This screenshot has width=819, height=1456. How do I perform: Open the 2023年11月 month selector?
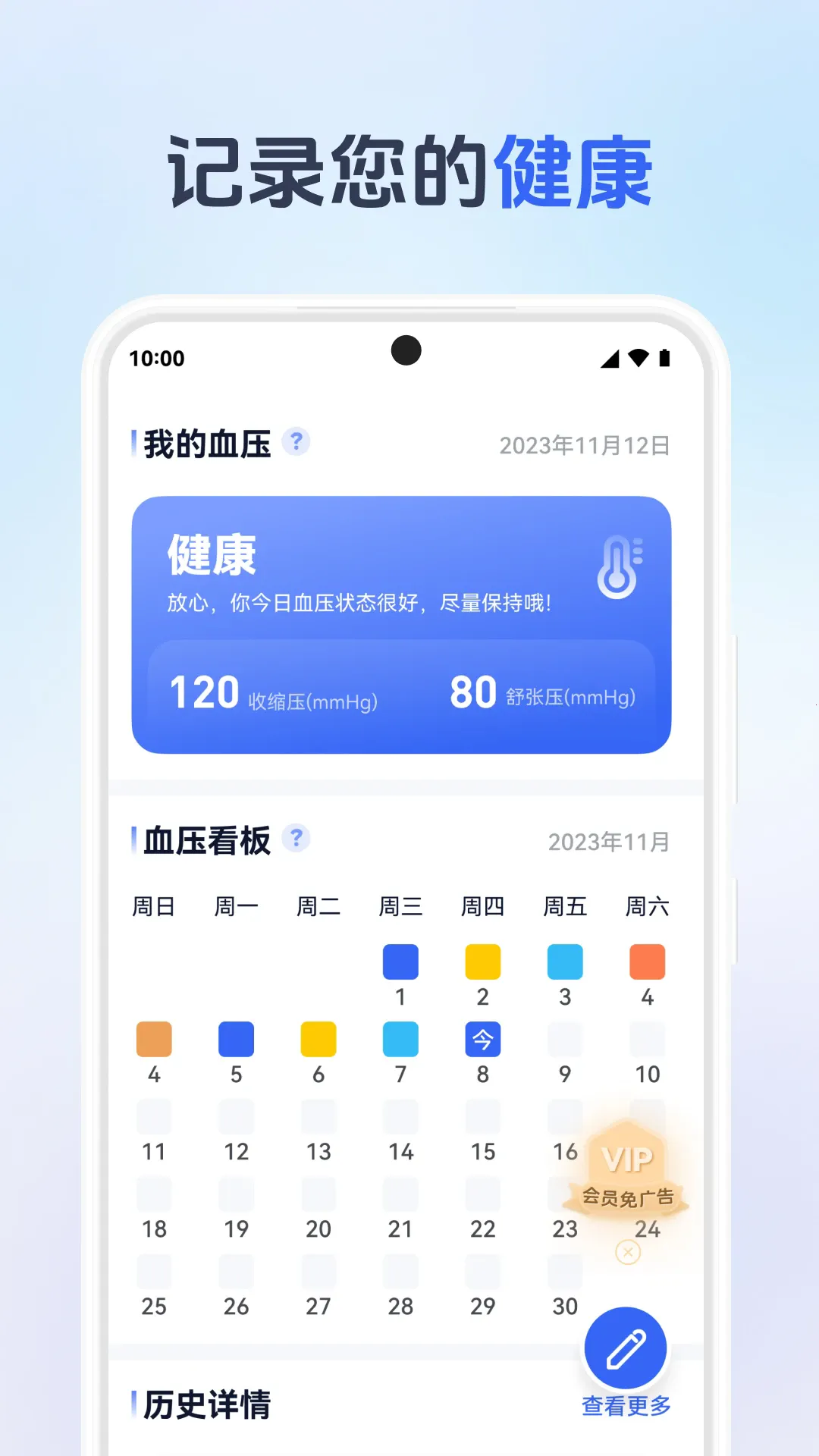coord(608,840)
